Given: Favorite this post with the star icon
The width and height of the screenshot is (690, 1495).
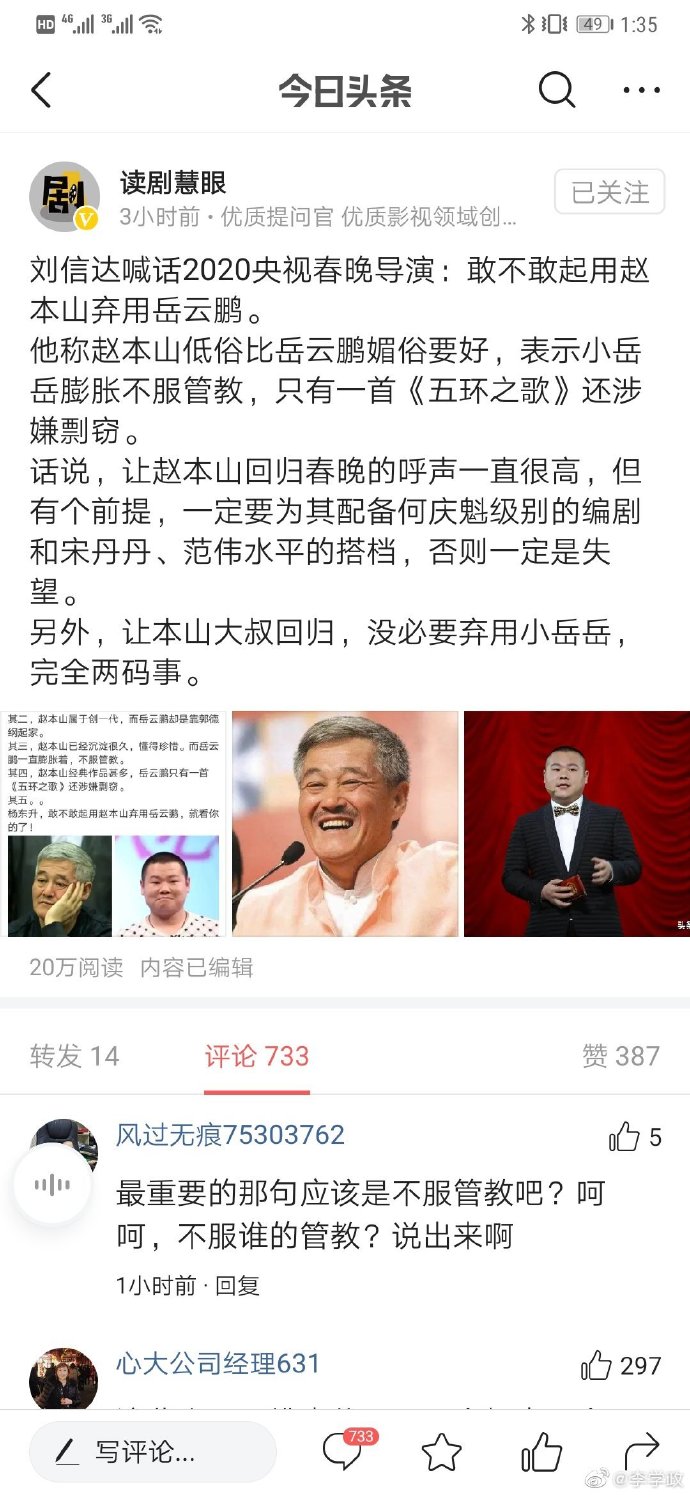Looking at the screenshot, I should click(441, 1452).
